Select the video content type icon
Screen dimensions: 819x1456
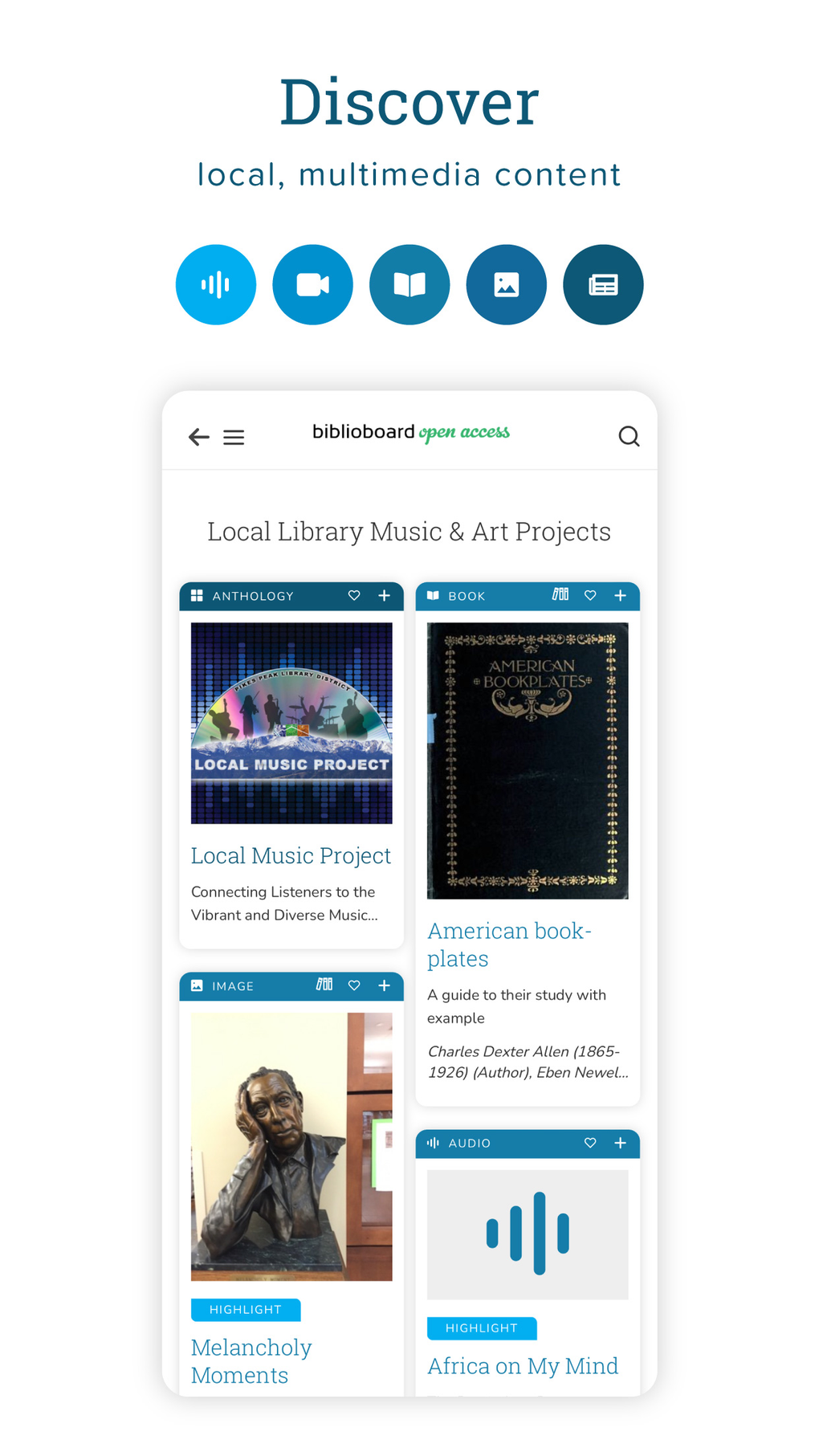(x=312, y=284)
